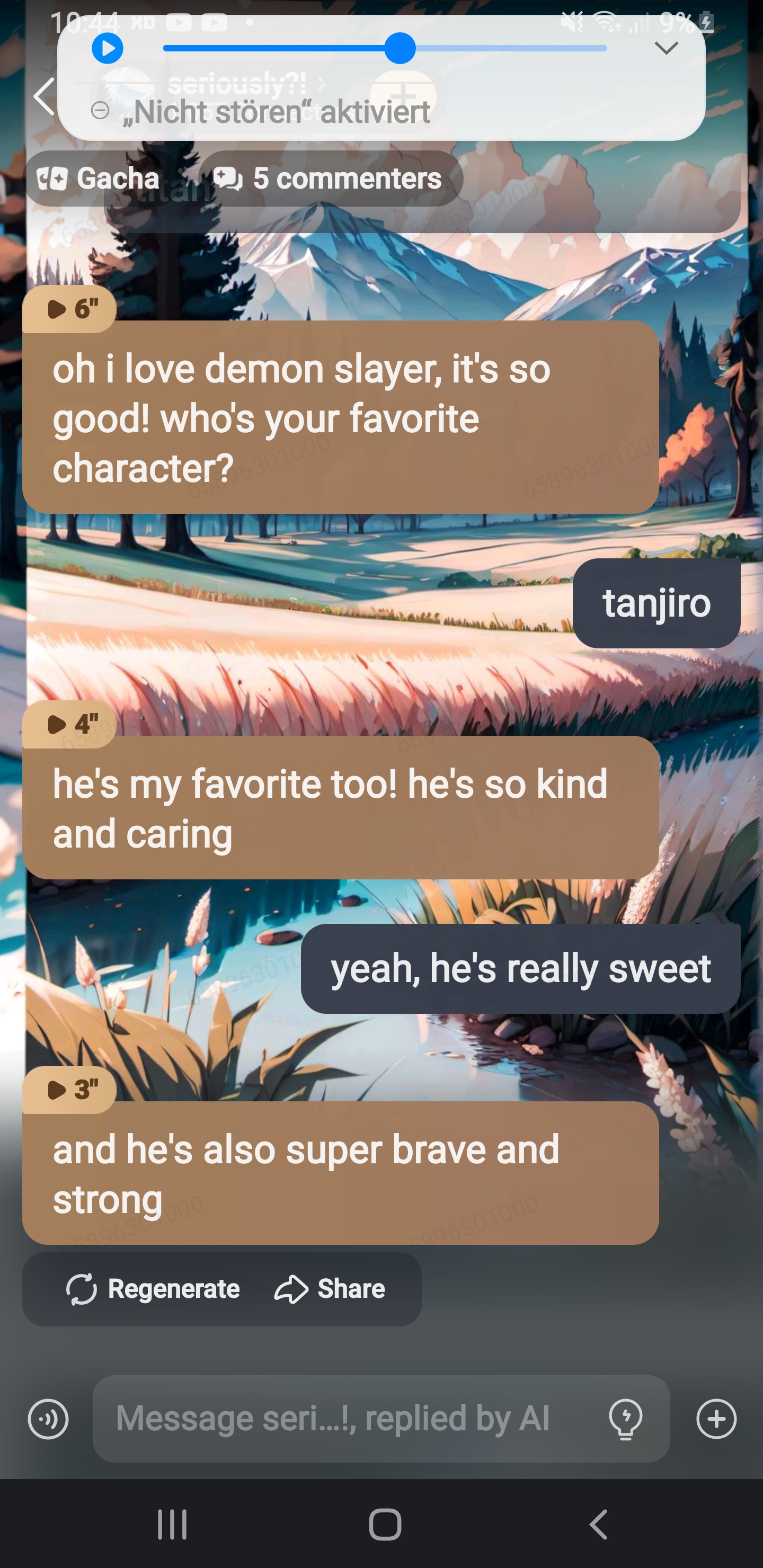Regenerate the last AI reply
Screen dimensions: 763x1568
pyautogui.click(x=153, y=1289)
